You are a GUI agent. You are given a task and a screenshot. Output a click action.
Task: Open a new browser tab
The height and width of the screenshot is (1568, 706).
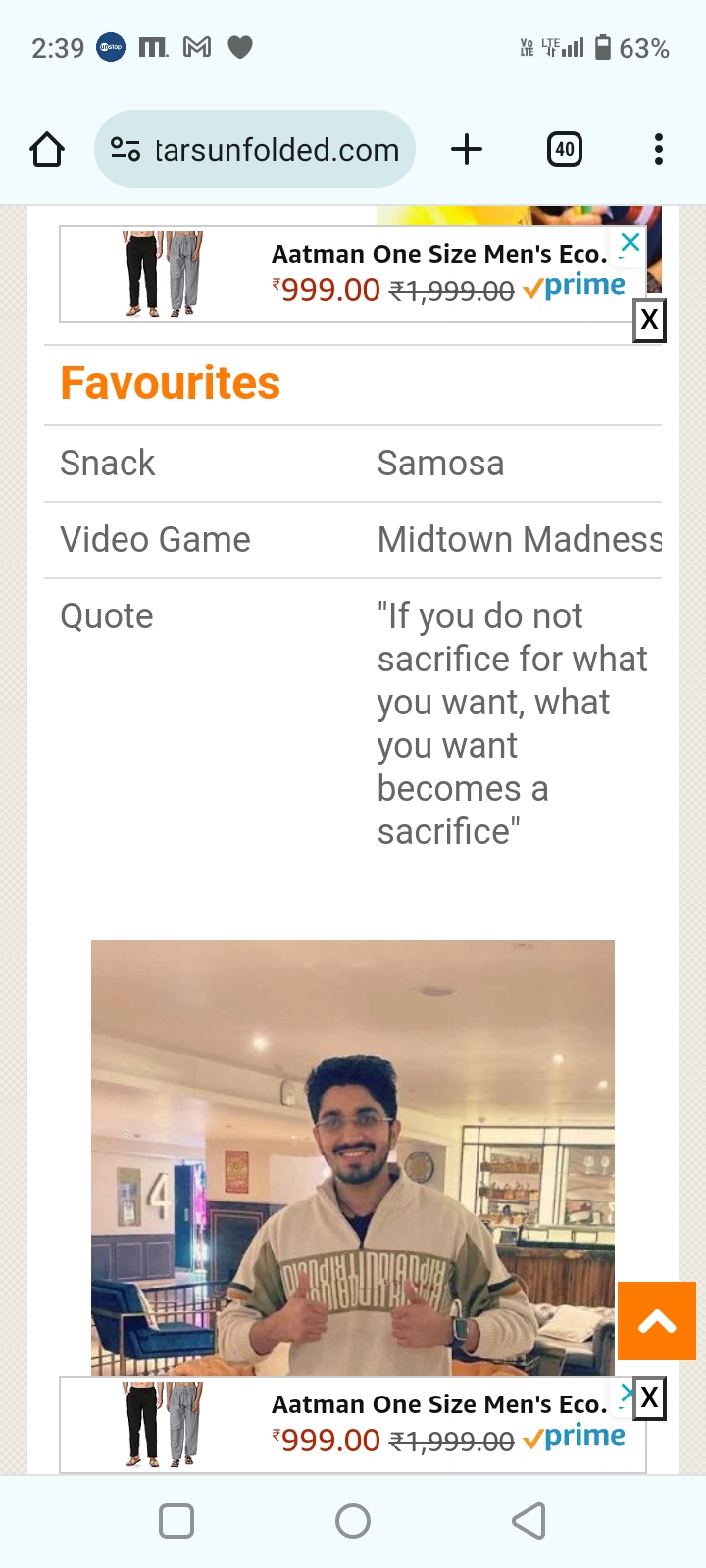pos(467,150)
